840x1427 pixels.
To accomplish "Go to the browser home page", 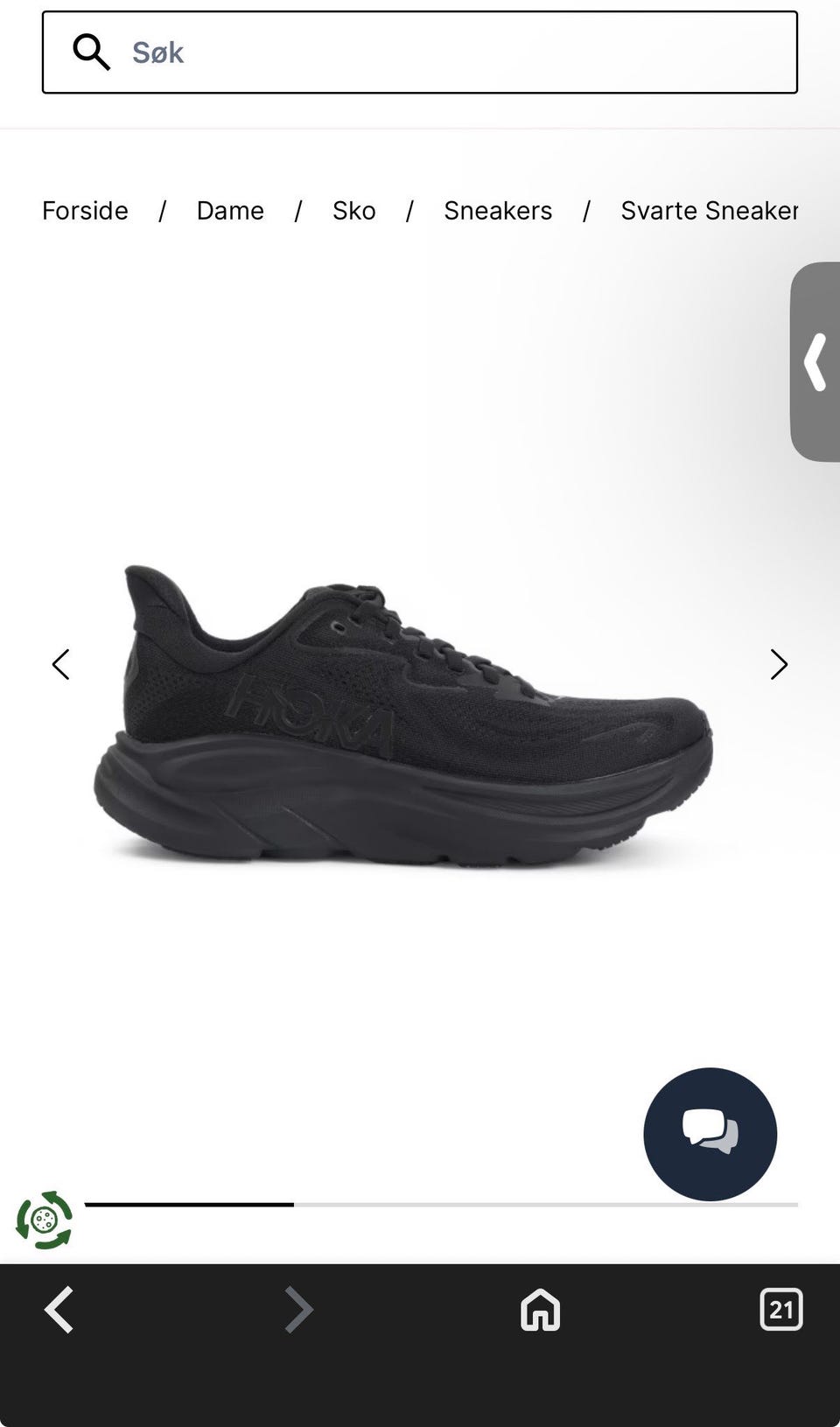I will (540, 1310).
